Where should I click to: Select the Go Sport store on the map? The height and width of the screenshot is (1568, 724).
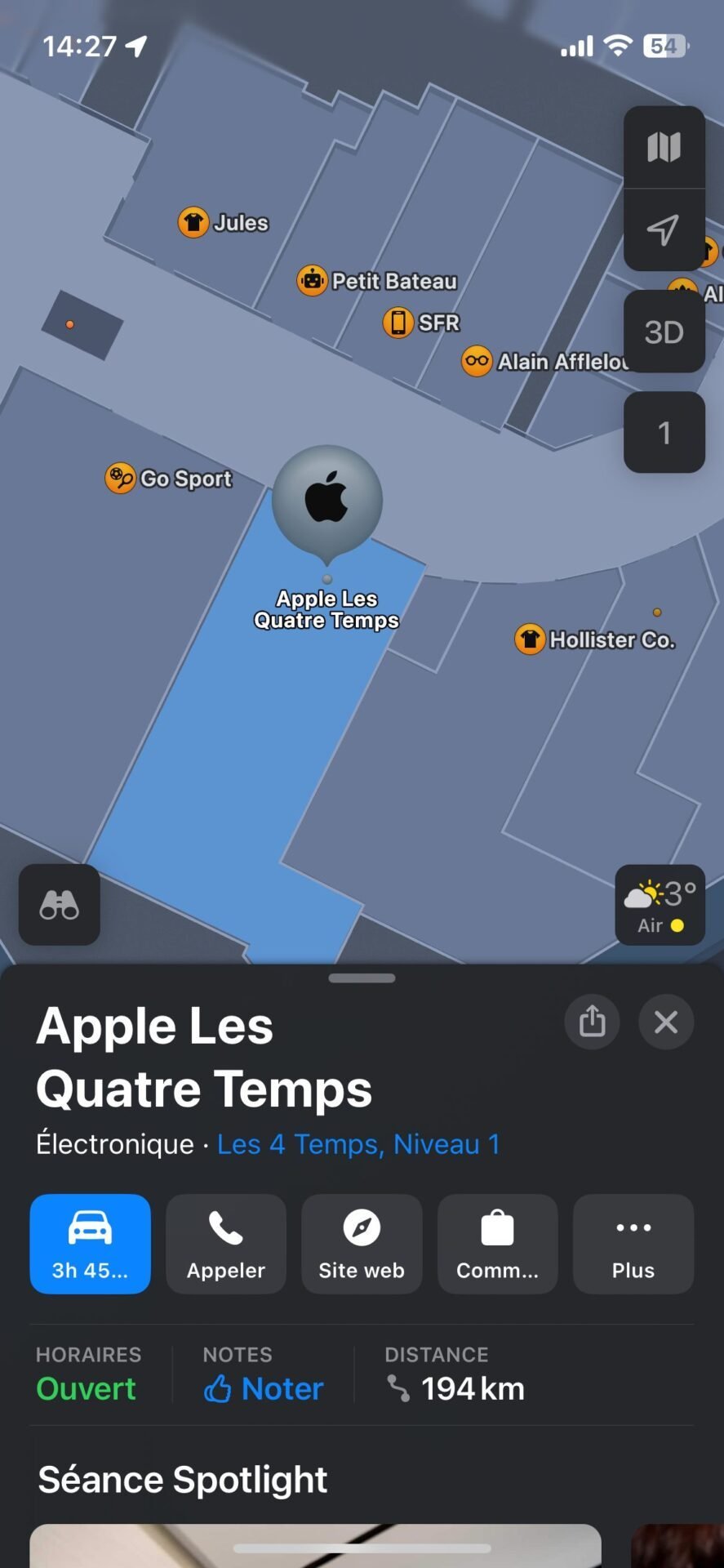pyautogui.click(x=169, y=478)
